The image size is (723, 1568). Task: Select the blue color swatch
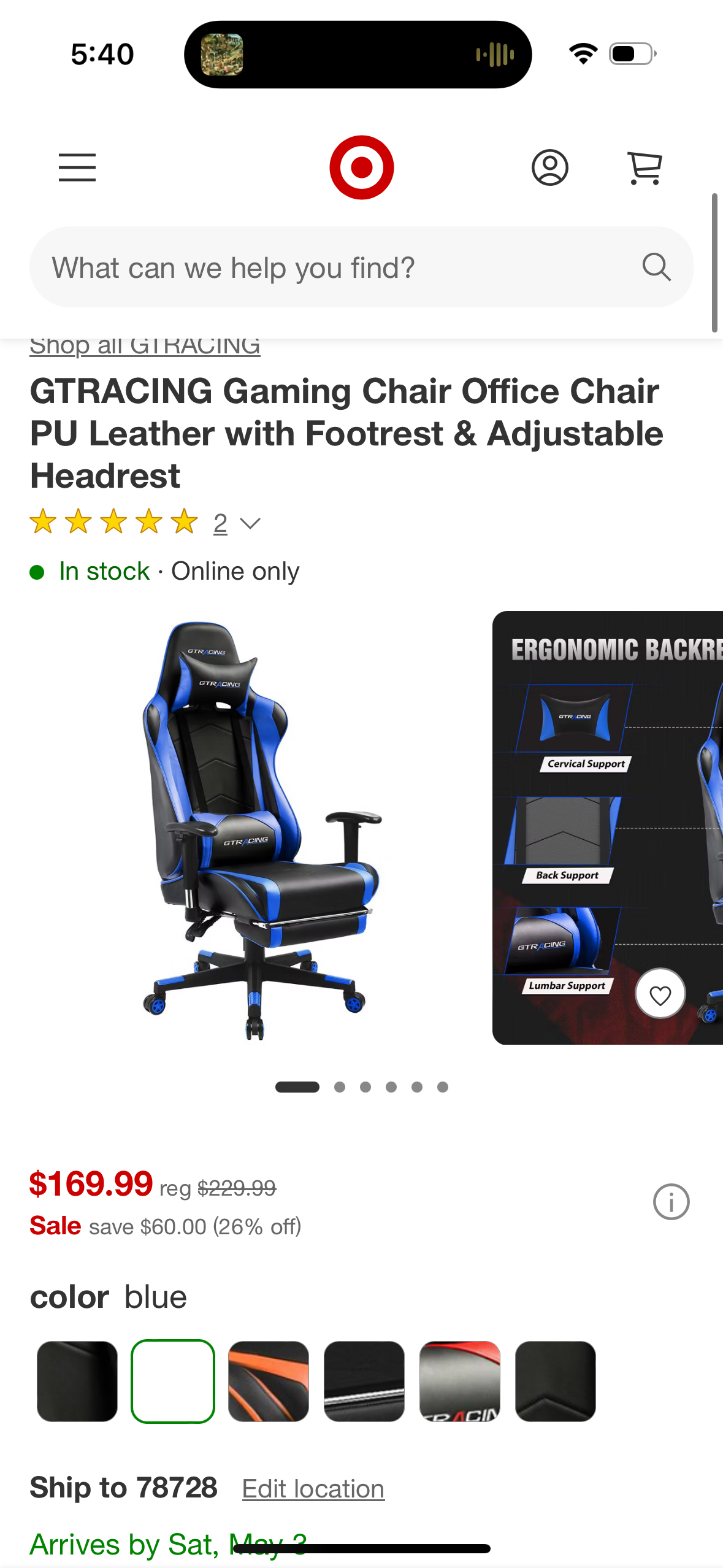(x=173, y=1381)
